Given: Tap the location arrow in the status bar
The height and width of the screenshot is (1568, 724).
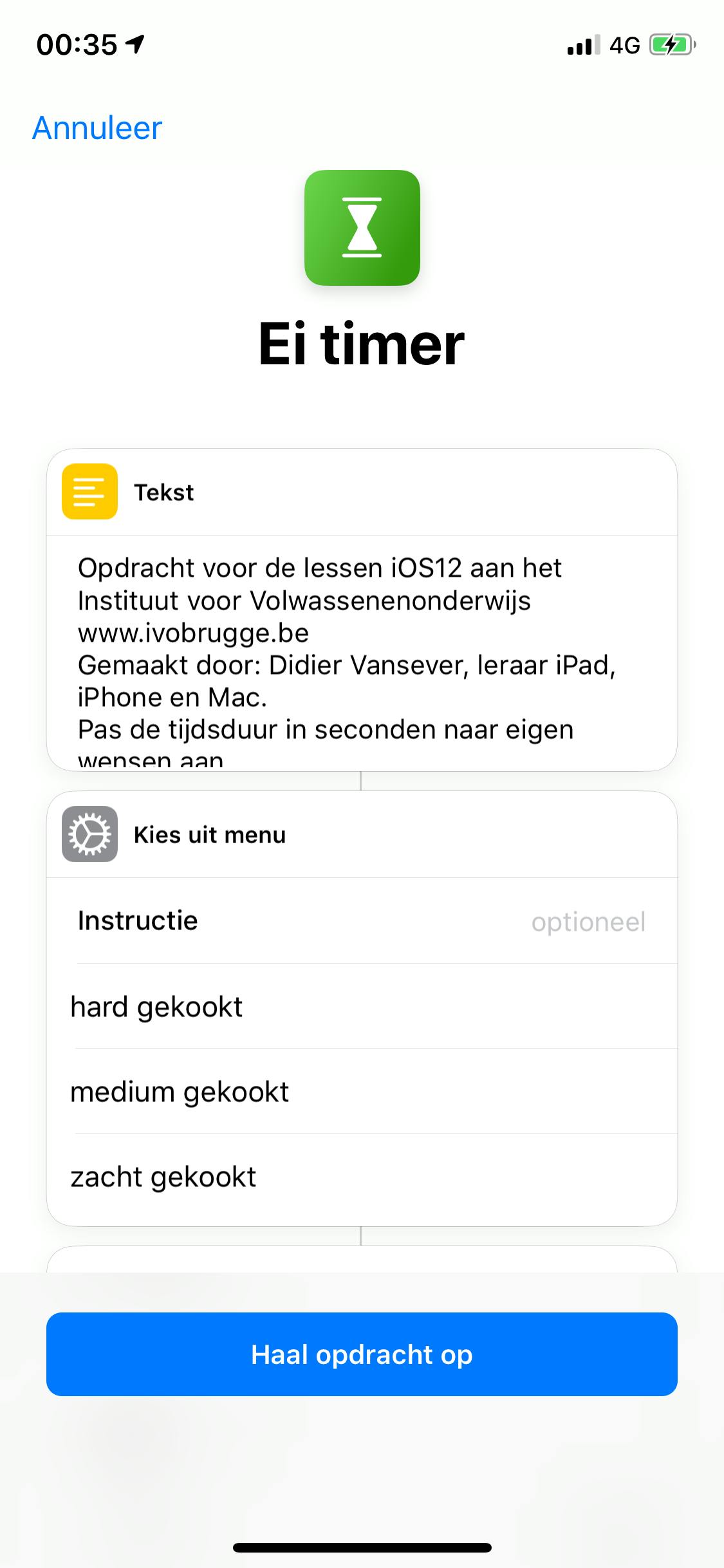Looking at the screenshot, I should 133,43.
